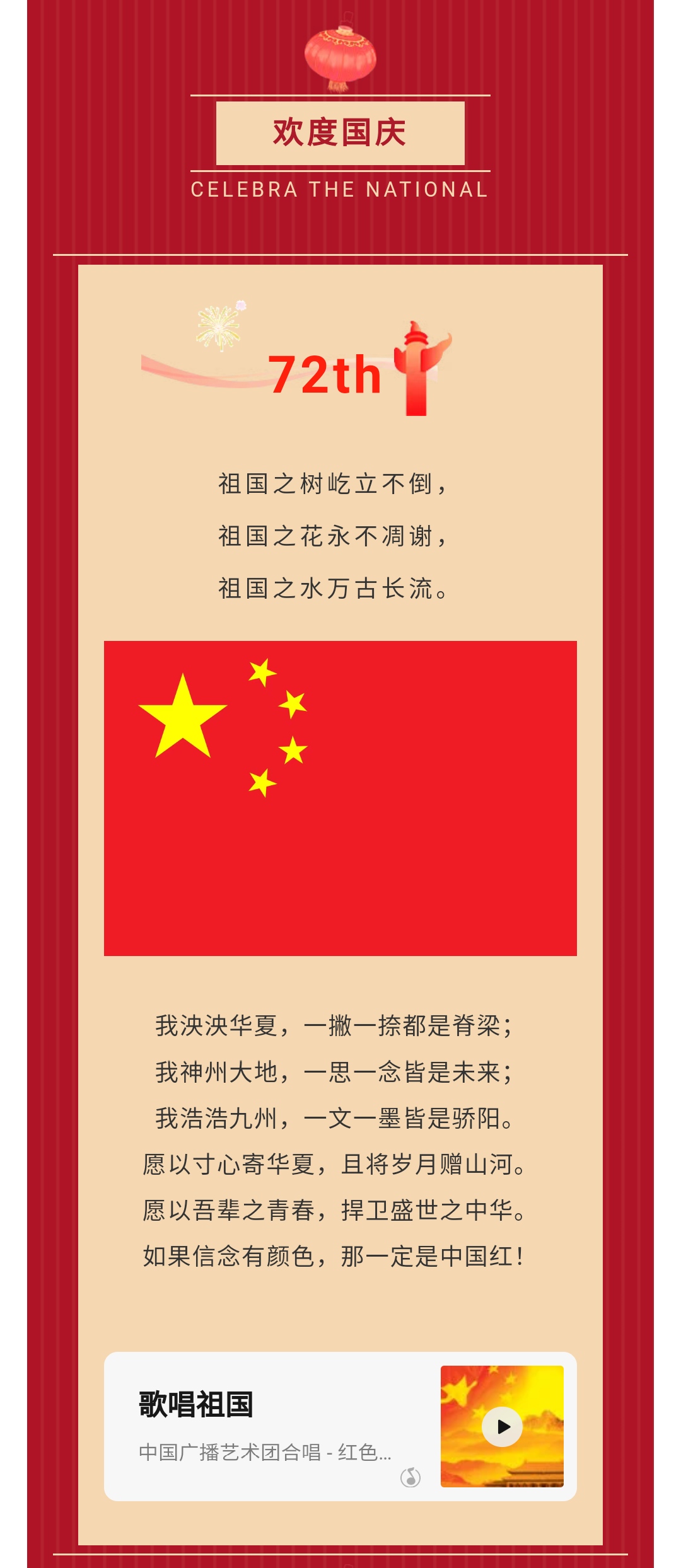
Task: Open the 歌唱祖国 music card
Action: coord(265,1426)
